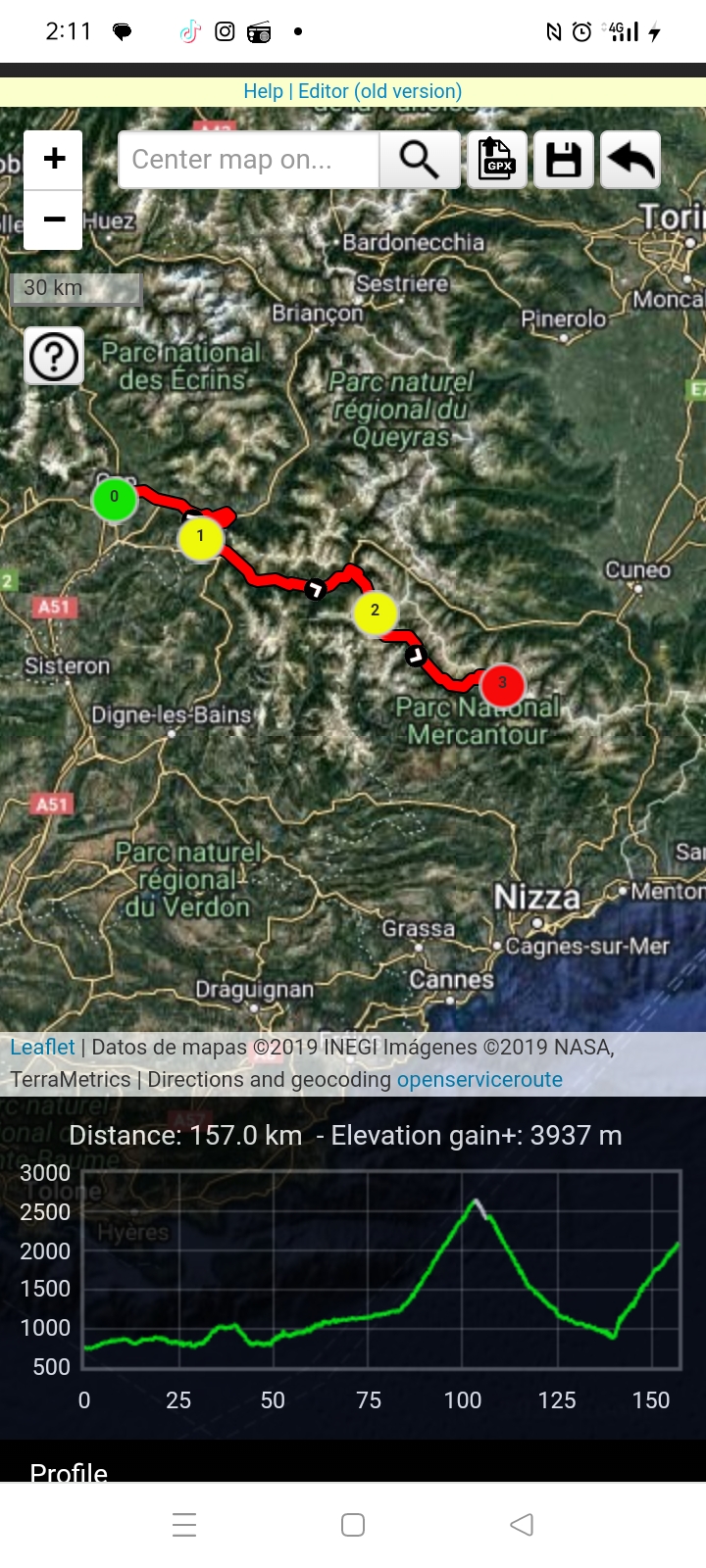Undo last route change
This screenshot has width=706, height=1568.
click(630, 160)
